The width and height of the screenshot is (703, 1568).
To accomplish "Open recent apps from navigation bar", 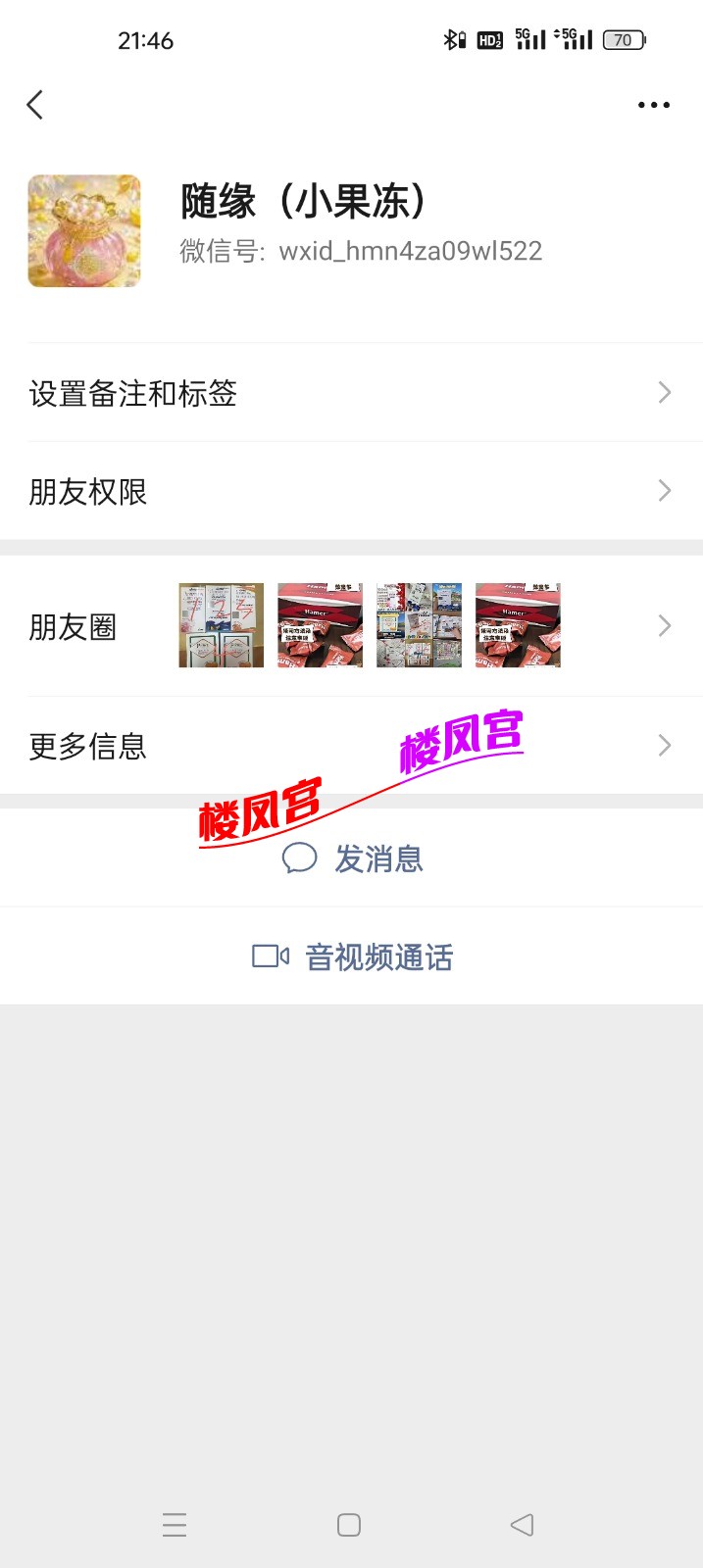I will 175,1525.
